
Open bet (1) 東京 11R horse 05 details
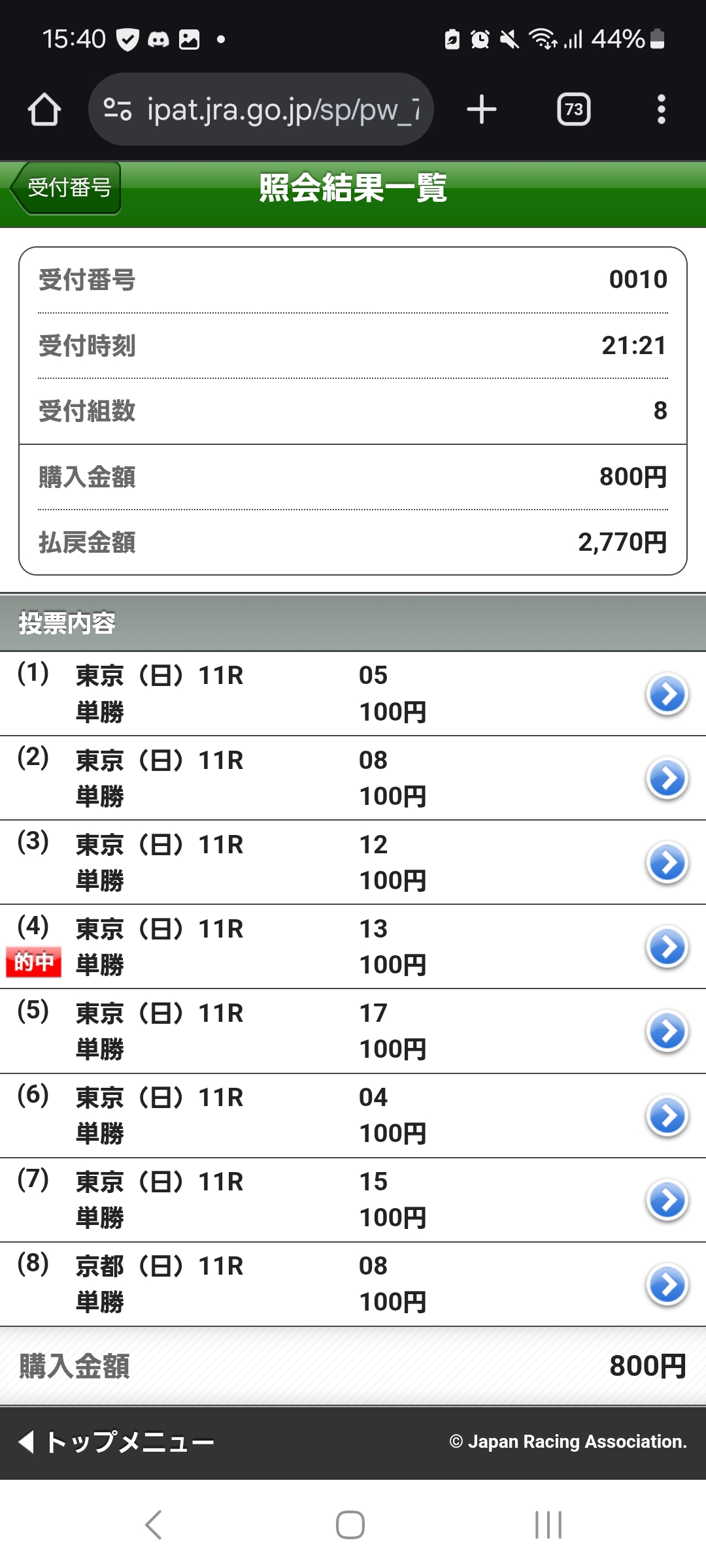(667, 694)
